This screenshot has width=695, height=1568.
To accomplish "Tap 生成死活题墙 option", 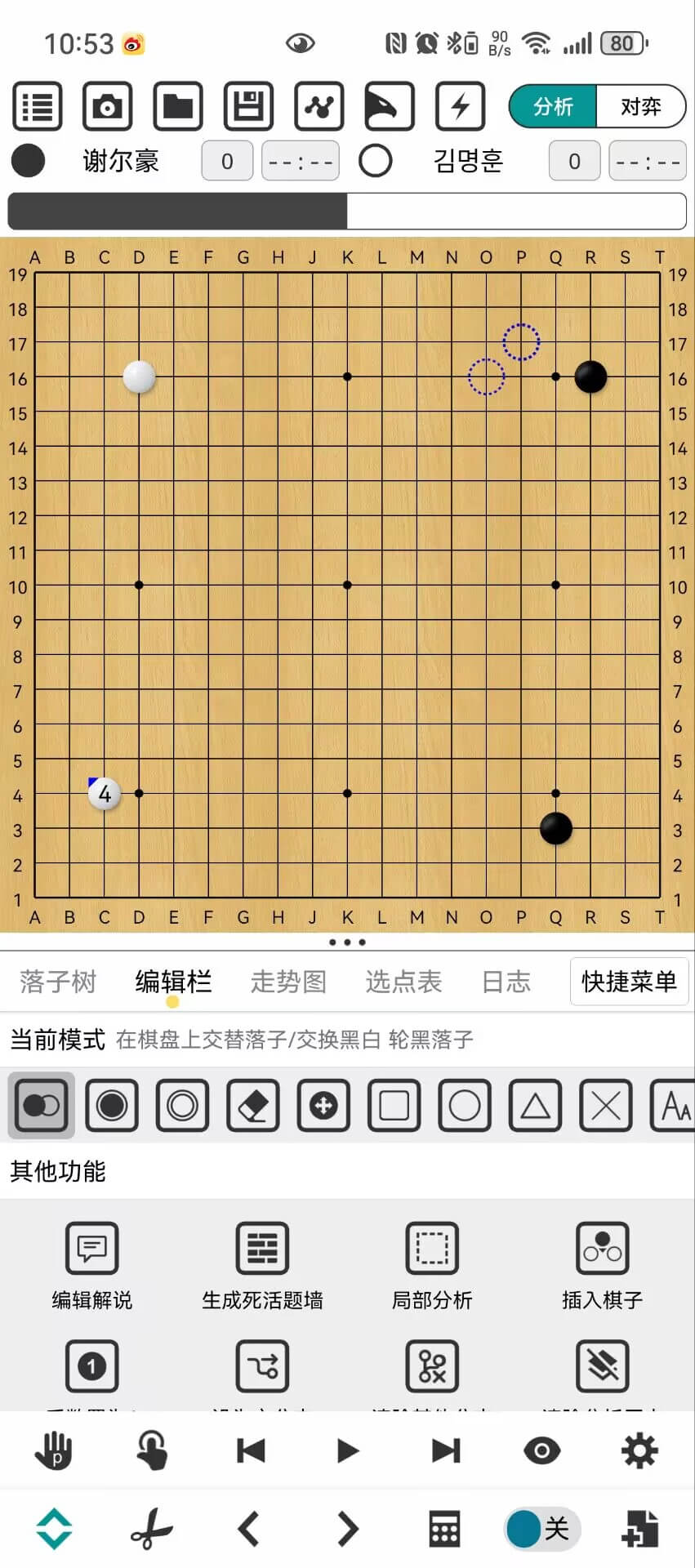I will pos(262,1263).
